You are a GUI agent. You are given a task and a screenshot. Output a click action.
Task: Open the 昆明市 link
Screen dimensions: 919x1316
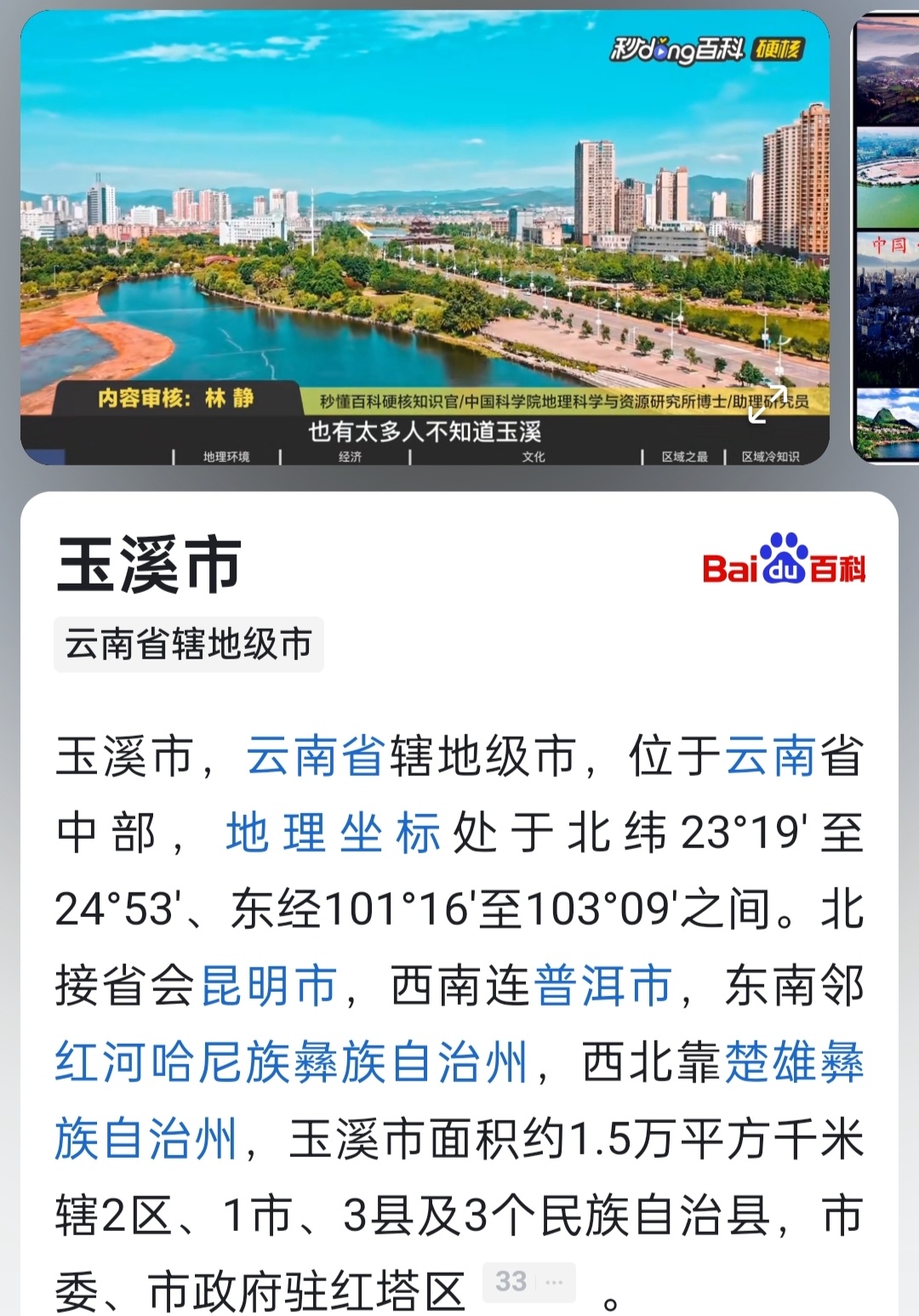(269, 985)
